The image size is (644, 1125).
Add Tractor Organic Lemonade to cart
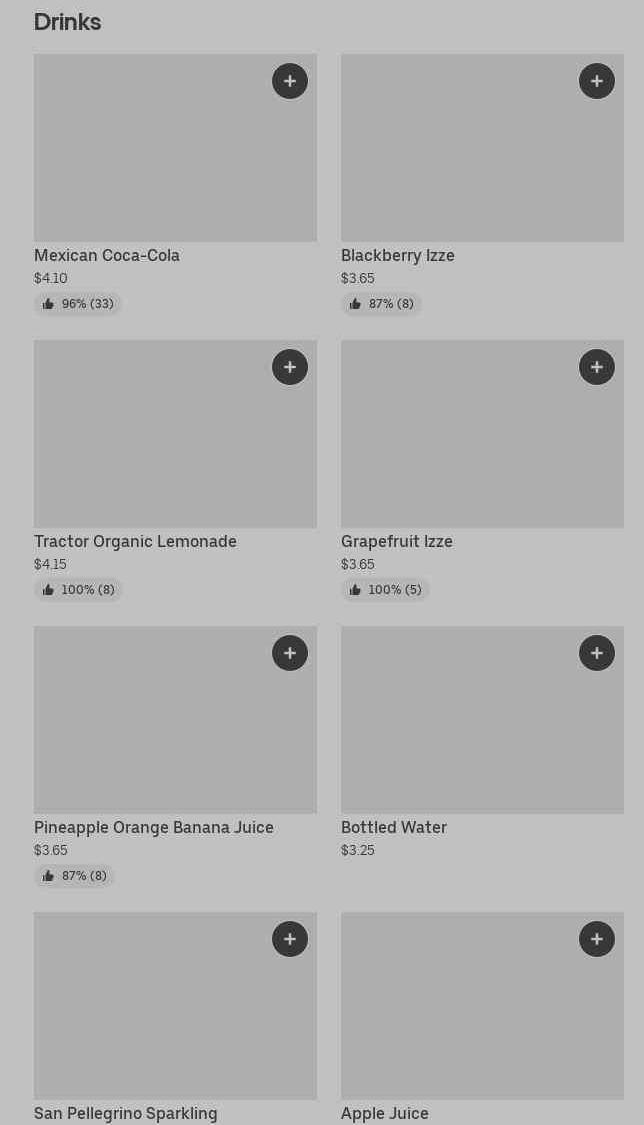290,367
